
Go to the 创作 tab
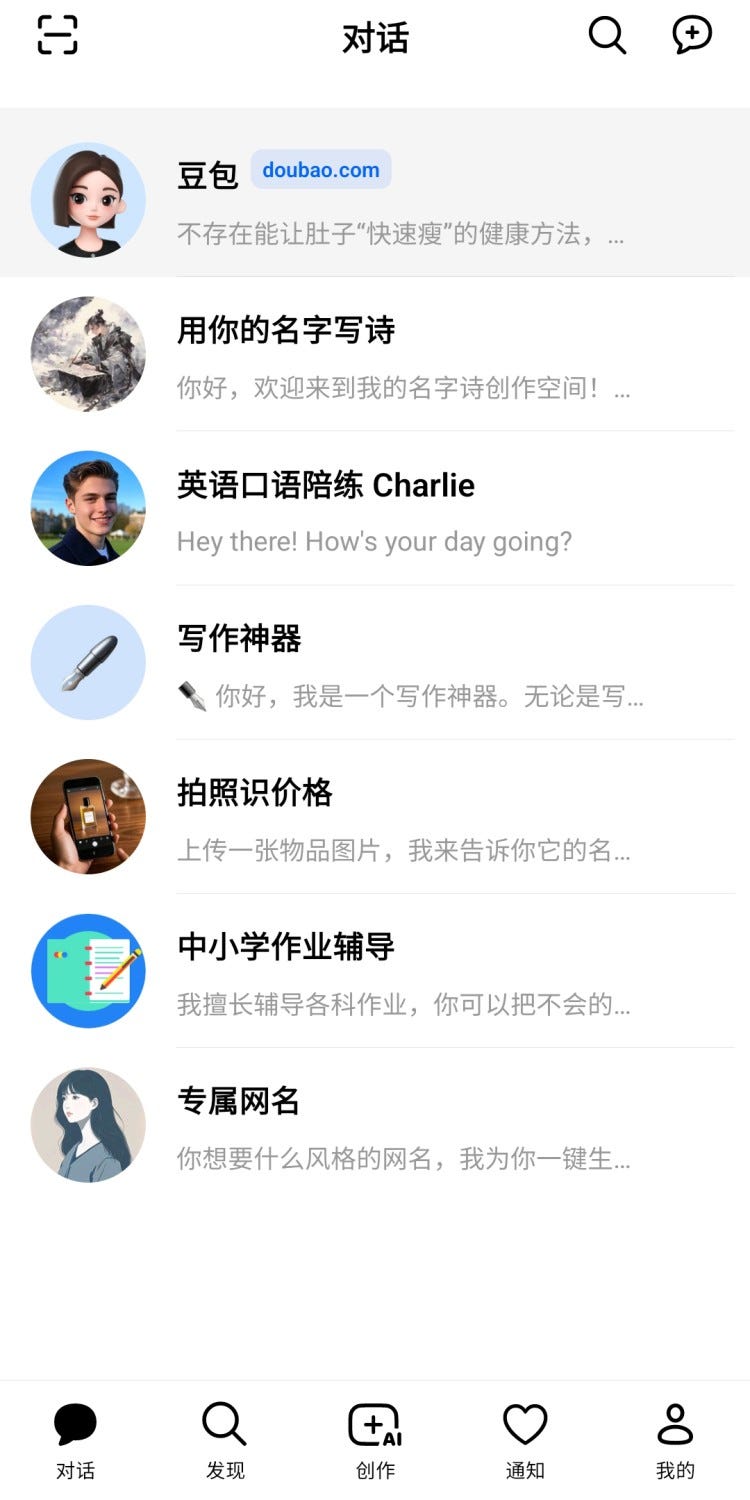[x=375, y=1440]
